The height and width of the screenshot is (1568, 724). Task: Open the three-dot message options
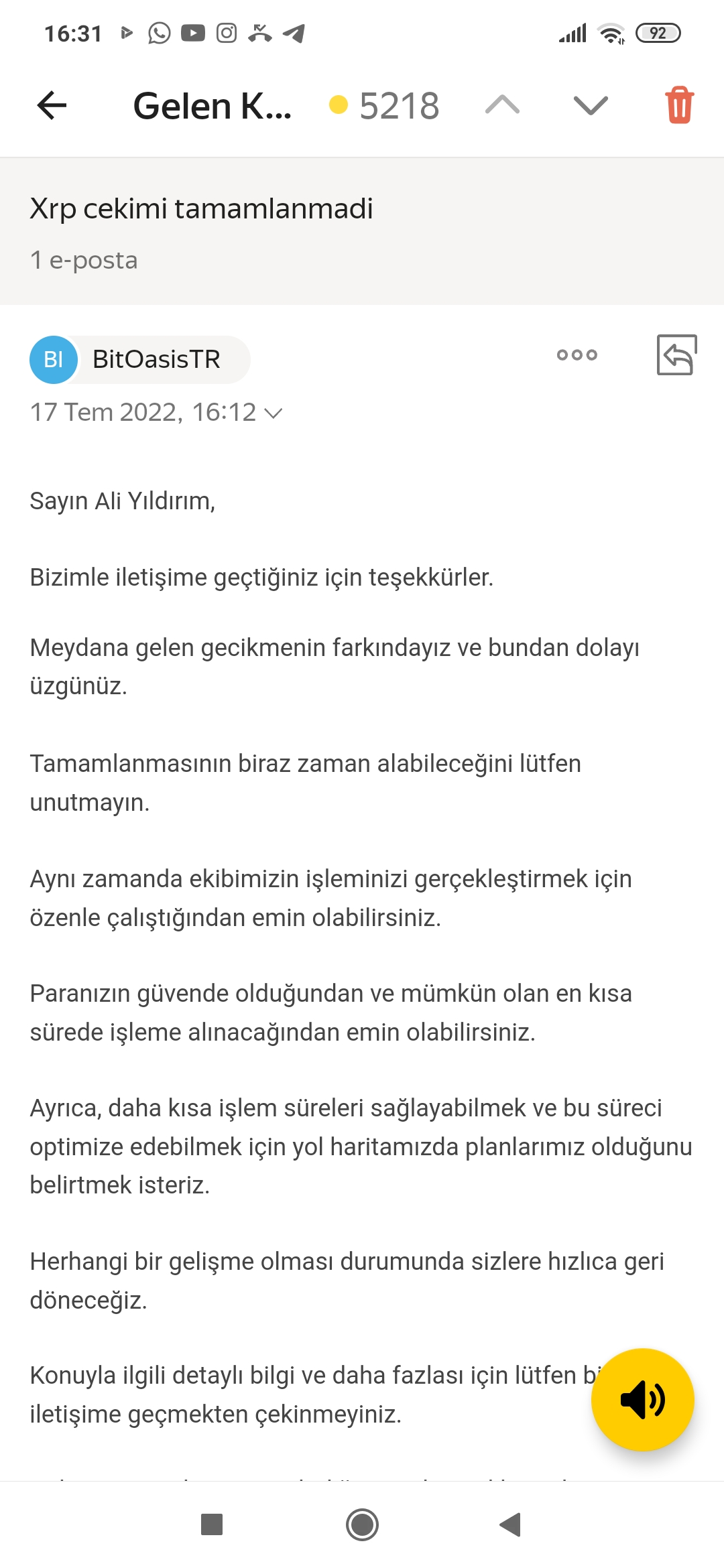577,355
